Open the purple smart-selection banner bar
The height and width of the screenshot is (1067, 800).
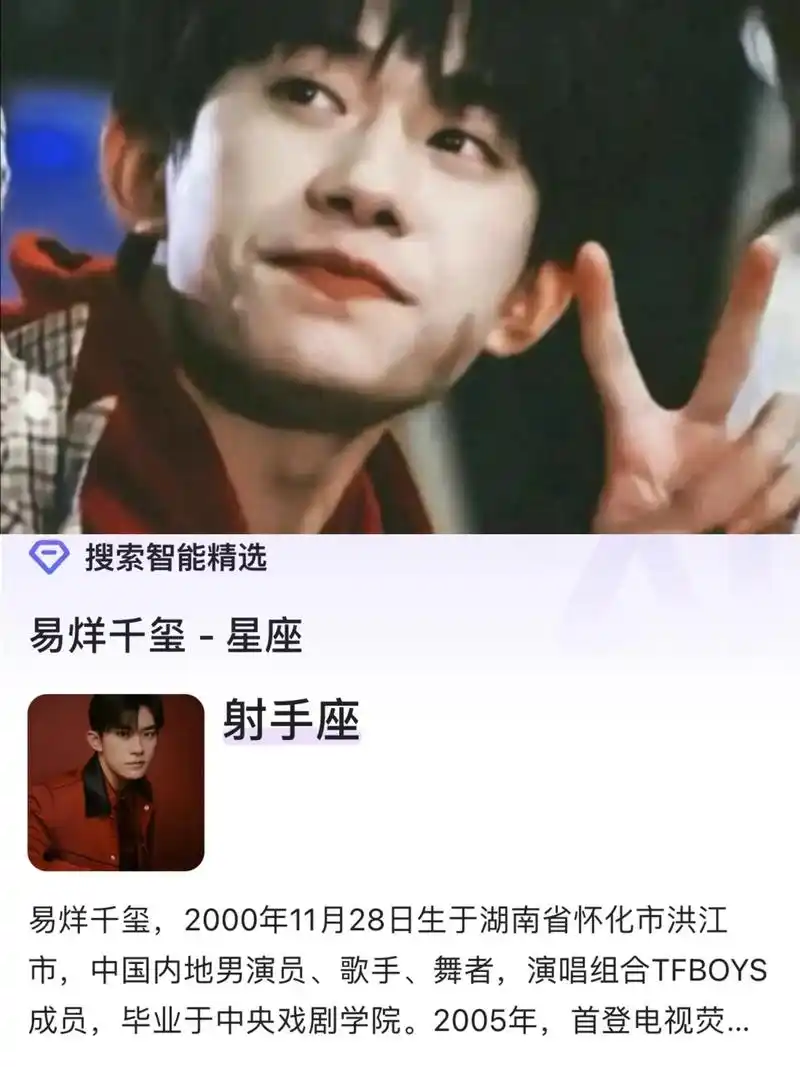pos(400,560)
